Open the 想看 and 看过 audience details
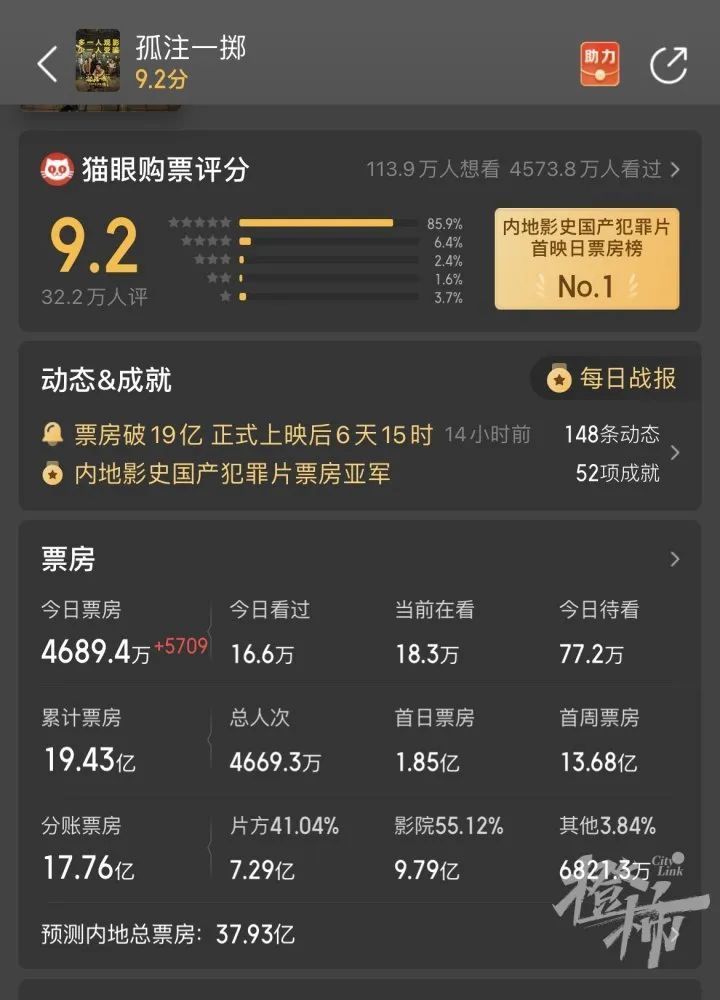 [524, 170]
